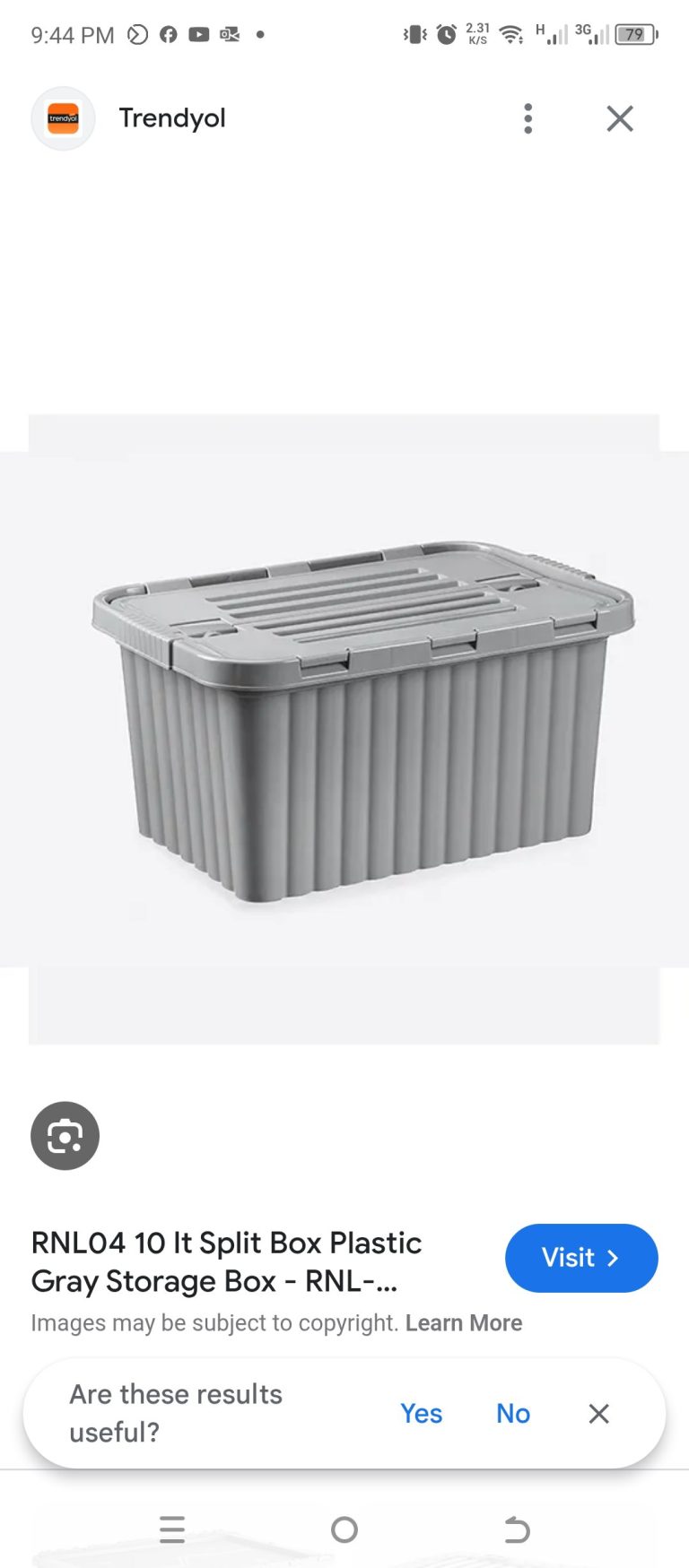Tap the system back button

517,1529
